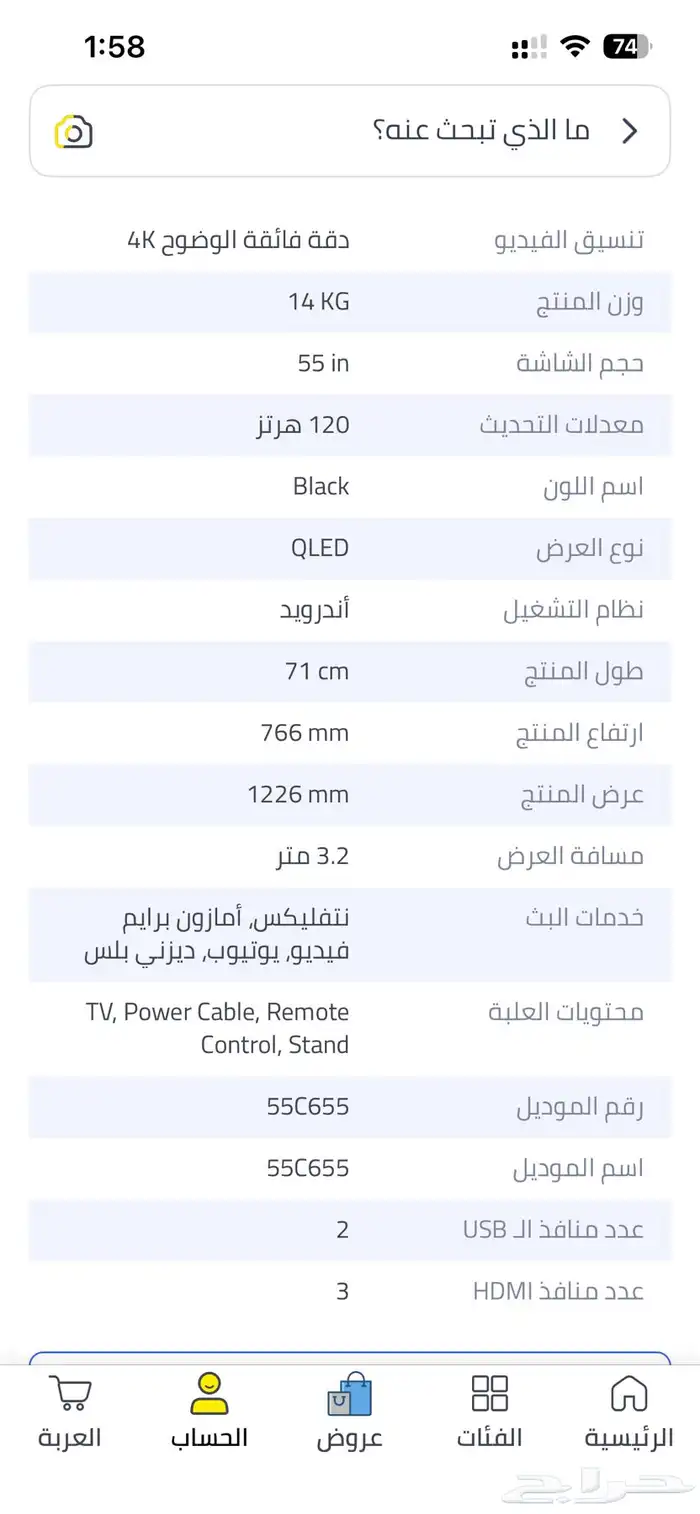Switch to the عروض offers tab
The width and height of the screenshot is (700, 1514).
tap(350, 1412)
